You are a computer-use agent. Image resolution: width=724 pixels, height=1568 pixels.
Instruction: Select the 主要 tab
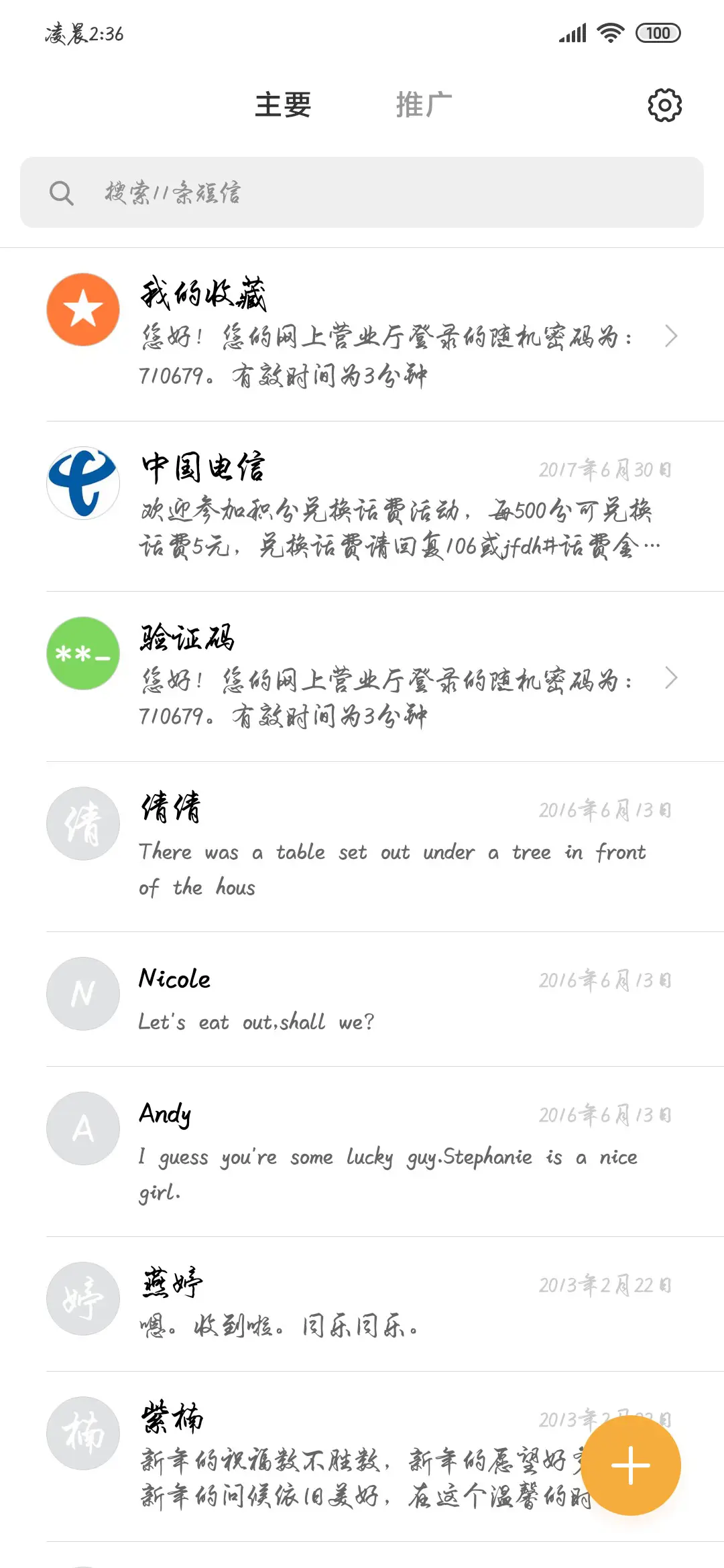282,105
